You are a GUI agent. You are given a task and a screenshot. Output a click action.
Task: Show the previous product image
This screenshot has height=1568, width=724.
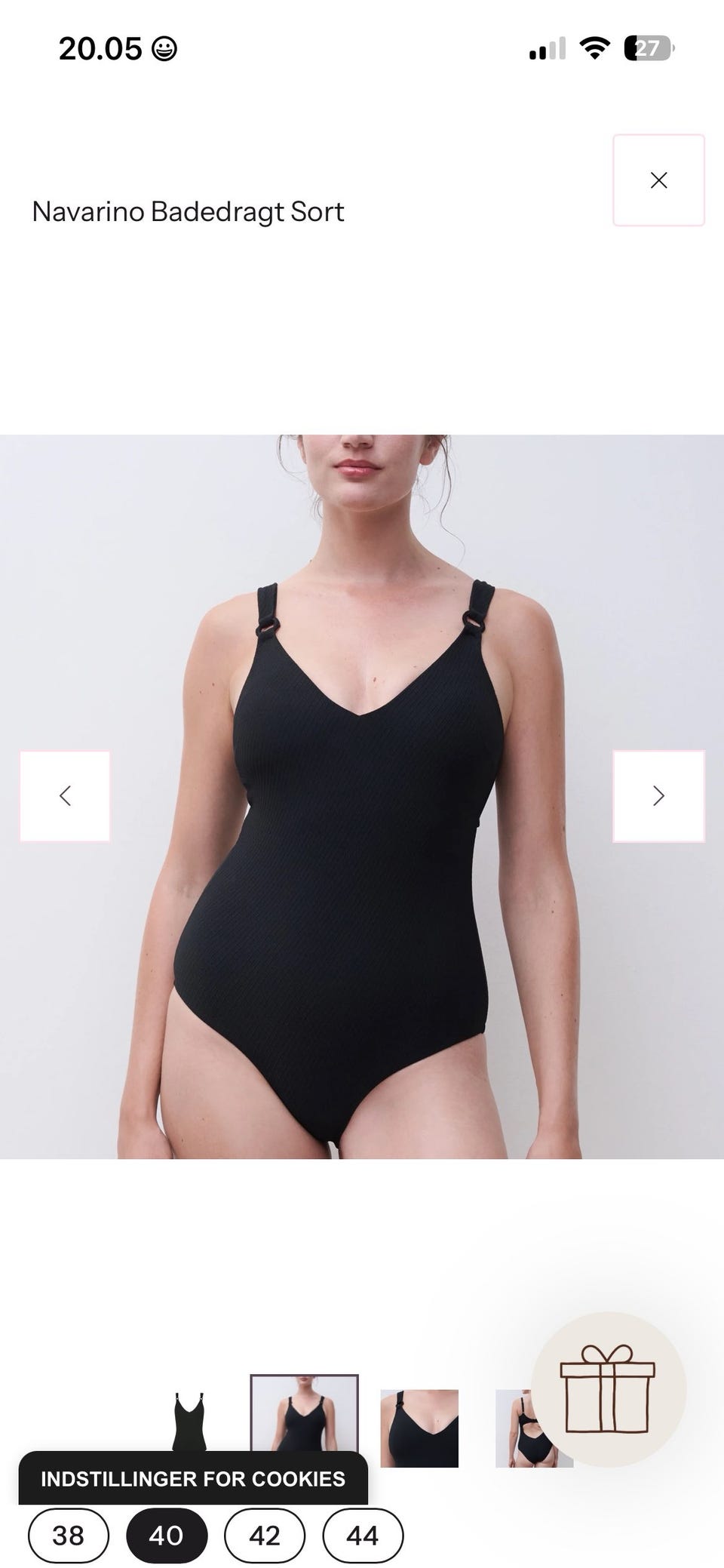65,796
